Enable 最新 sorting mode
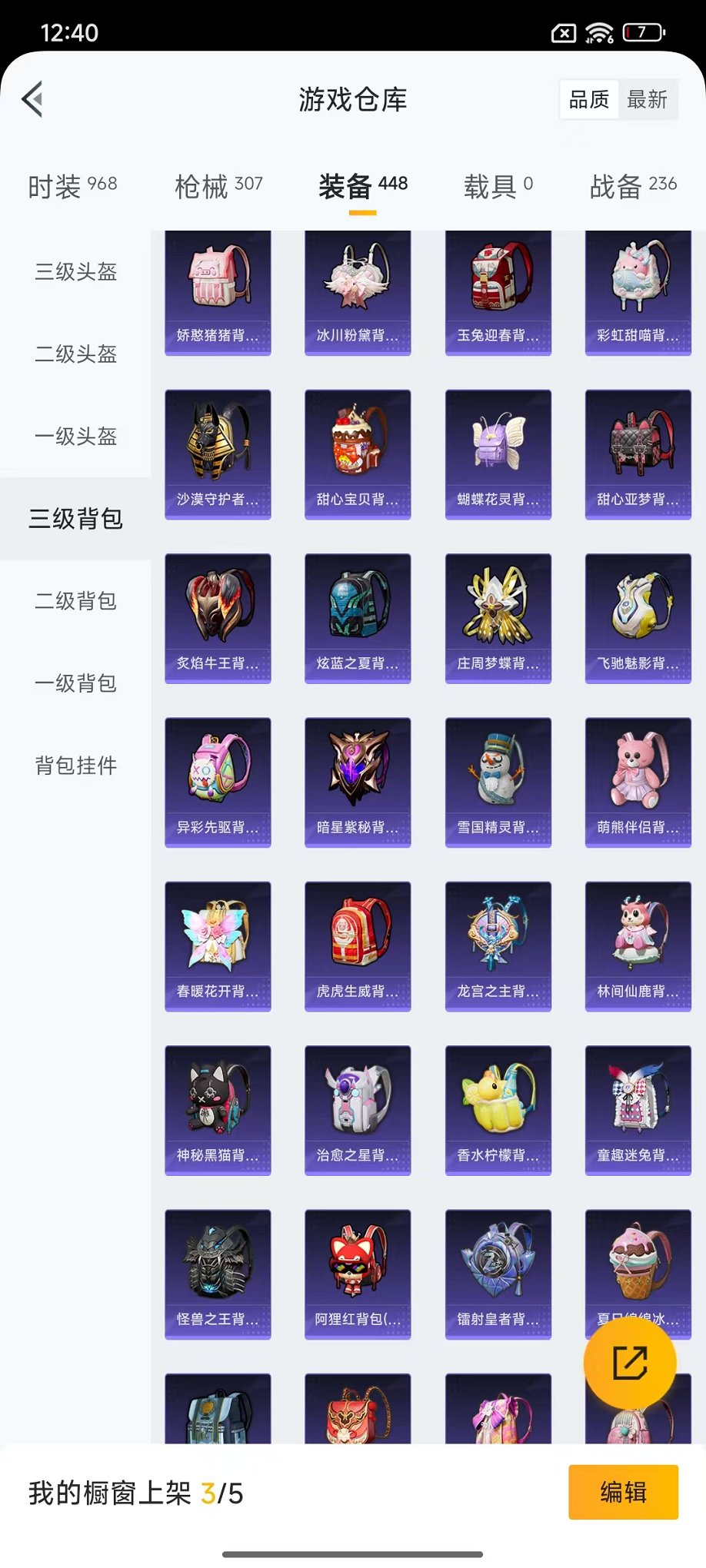 point(648,98)
